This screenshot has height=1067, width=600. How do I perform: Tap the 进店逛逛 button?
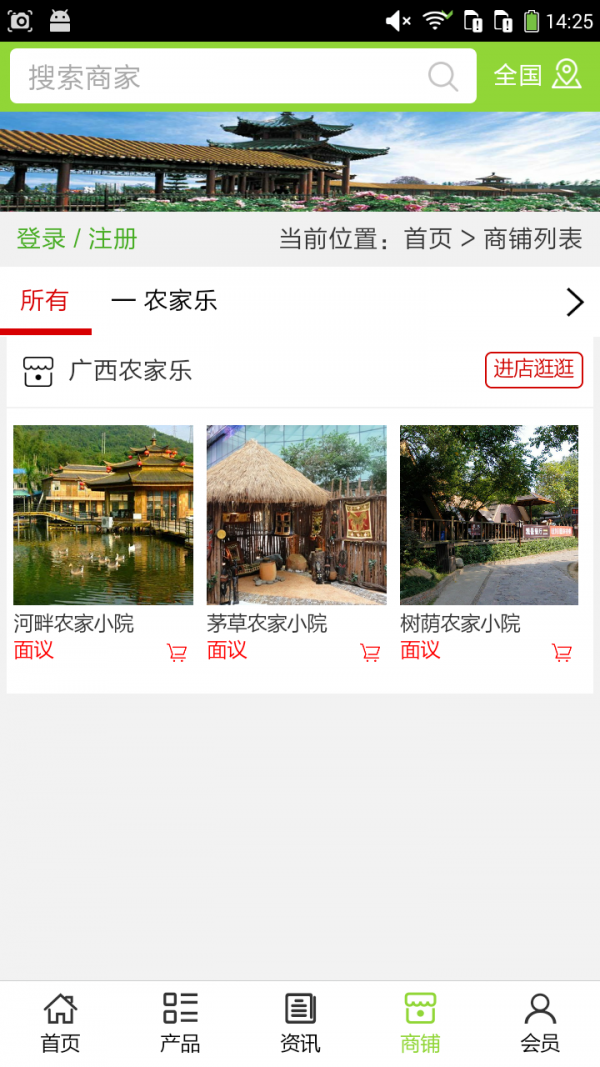click(534, 369)
